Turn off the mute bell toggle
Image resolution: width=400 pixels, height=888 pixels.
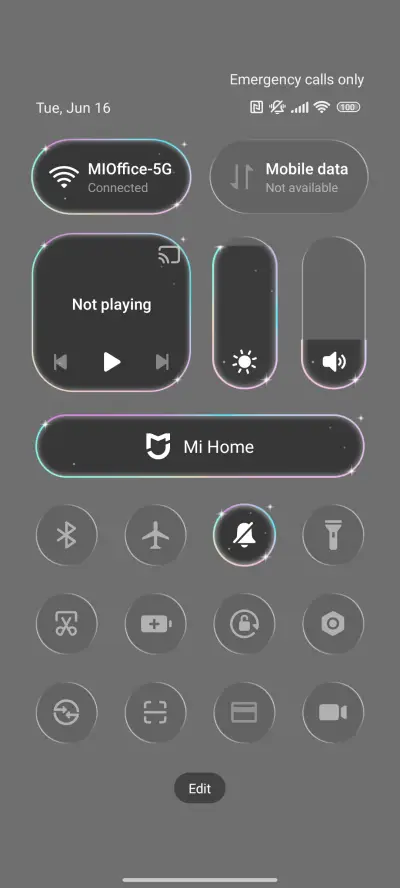244,535
